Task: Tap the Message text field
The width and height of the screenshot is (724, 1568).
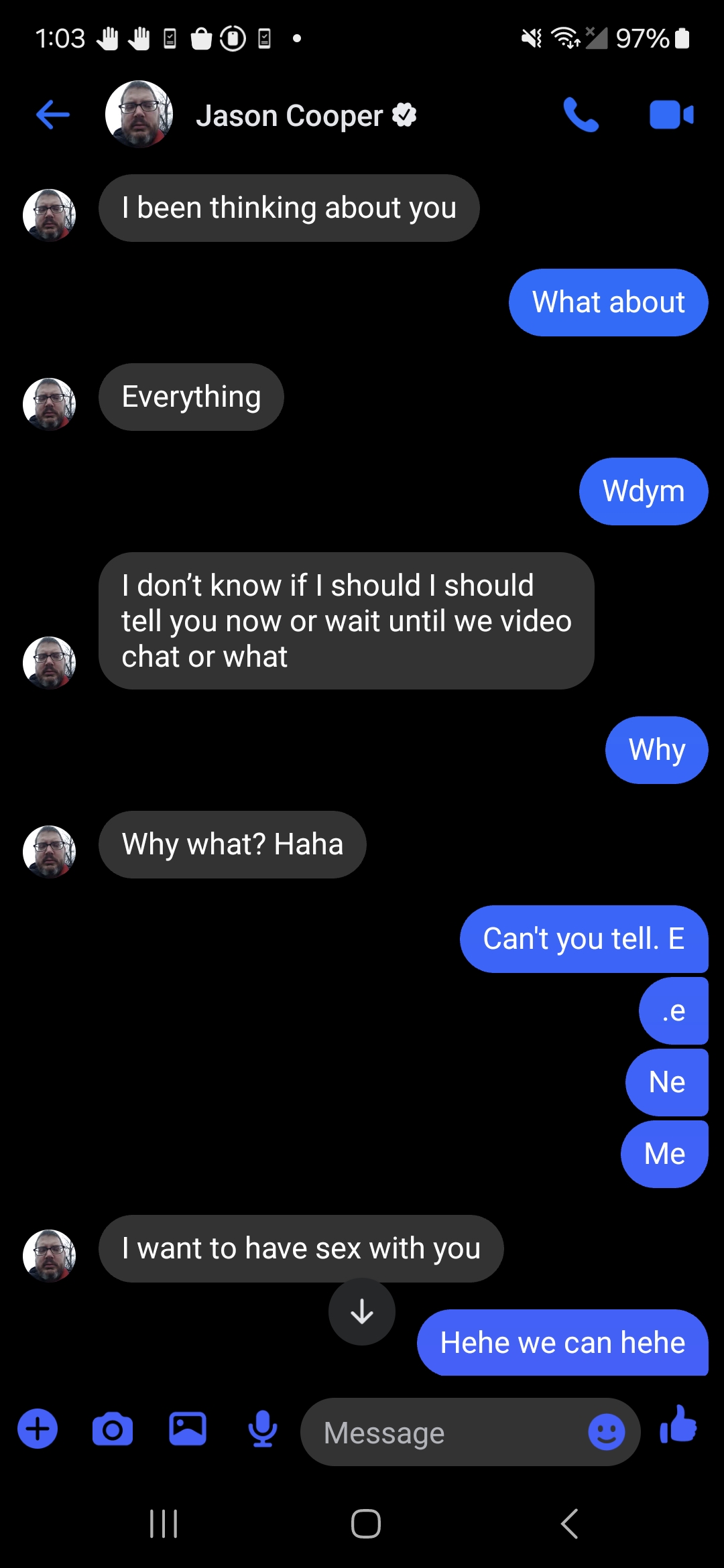Action: click(x=470, y=1432)
